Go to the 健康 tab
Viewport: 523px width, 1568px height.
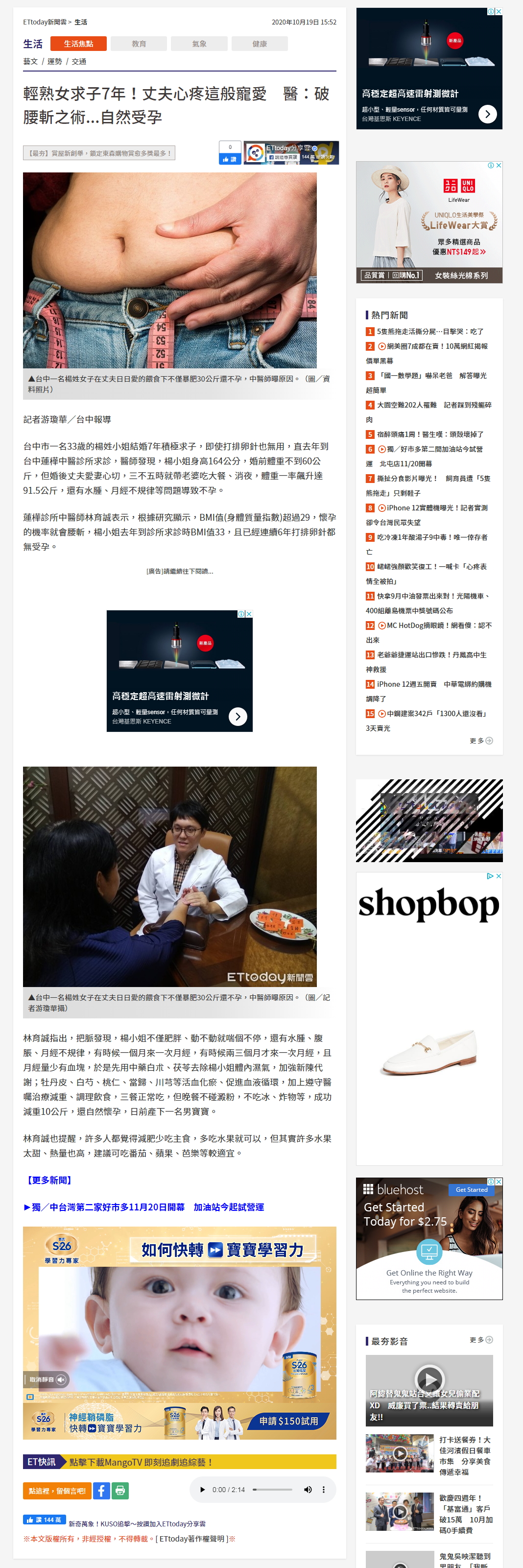pyautogui.click(x=260, y=44)
